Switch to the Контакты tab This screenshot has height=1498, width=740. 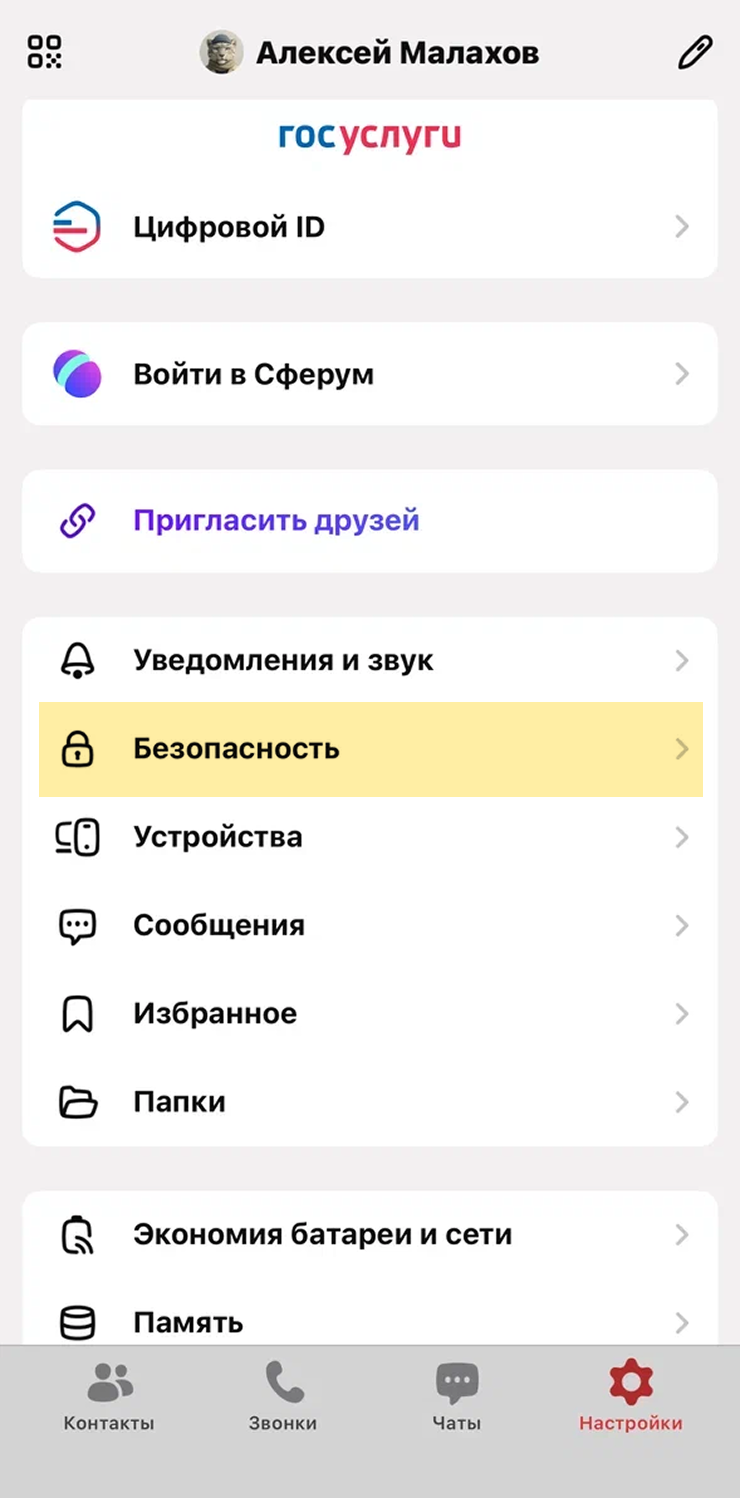coord(109,1397)
